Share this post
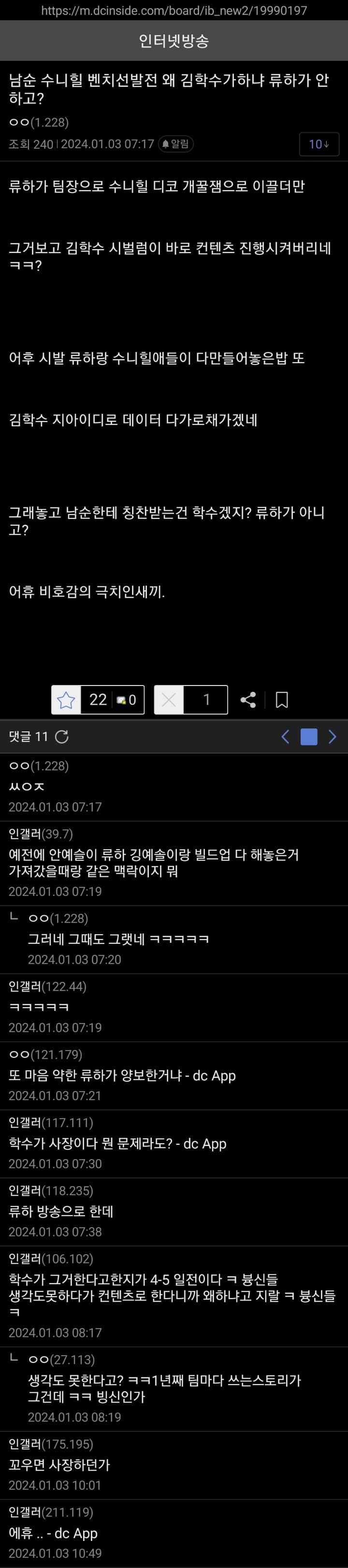348x1568 pixels. click(x=248, y=700)
